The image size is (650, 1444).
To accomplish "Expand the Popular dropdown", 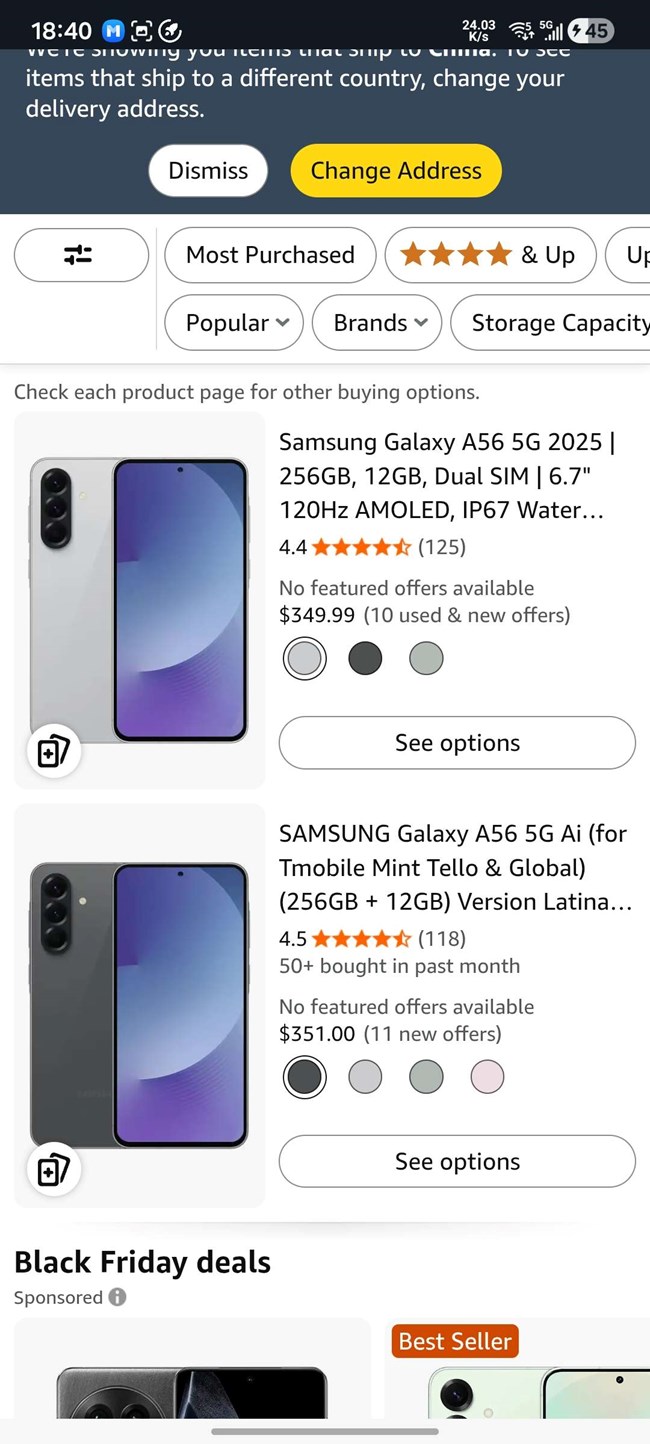I will [234, 323].
